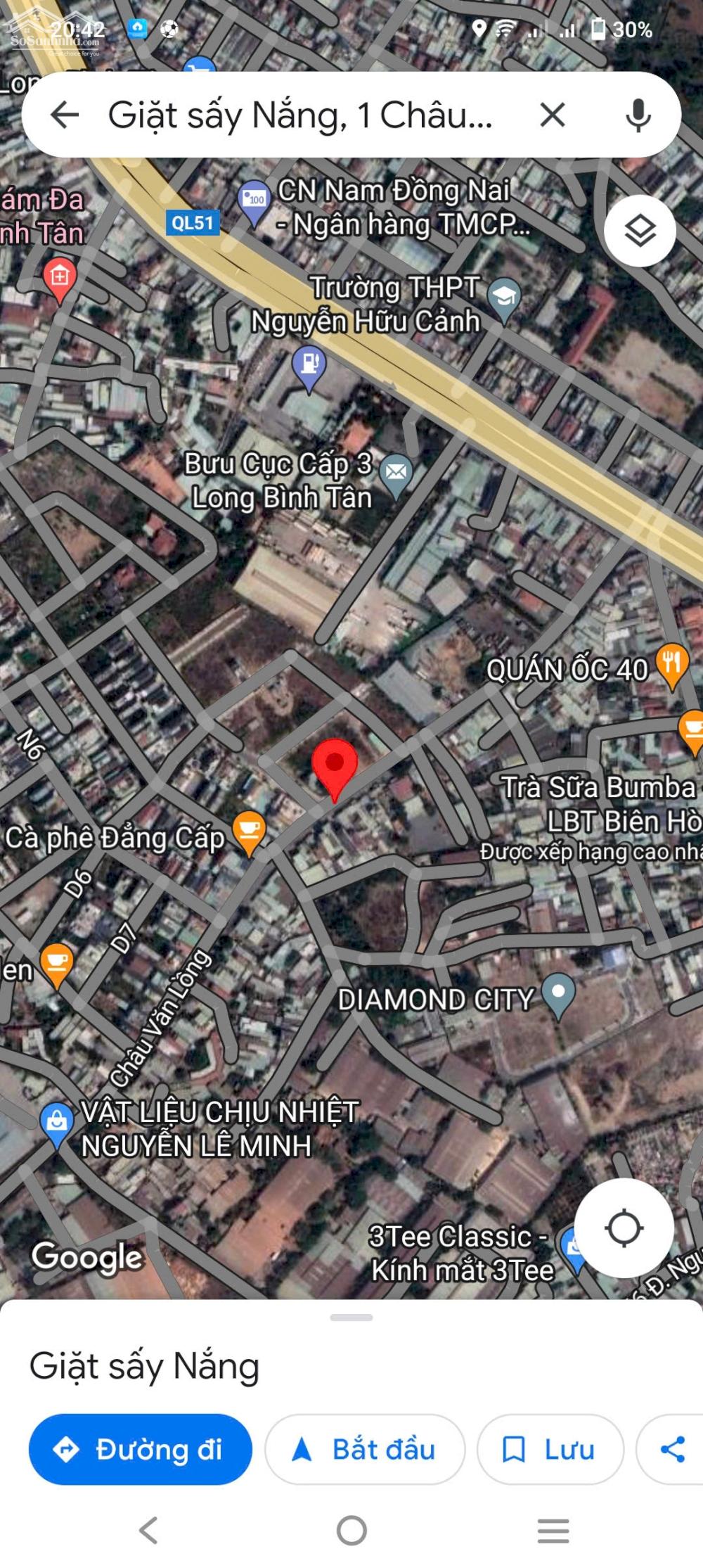
Task: Tap the Đường đi directions button
Action: (x=141, y=1449)
